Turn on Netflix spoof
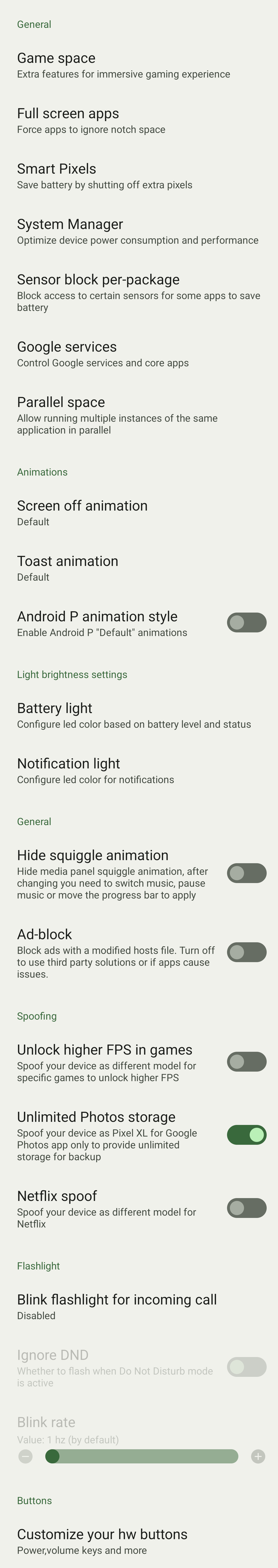Image resolution: width=278 pixels, height=1568 pixels. 246,1208
